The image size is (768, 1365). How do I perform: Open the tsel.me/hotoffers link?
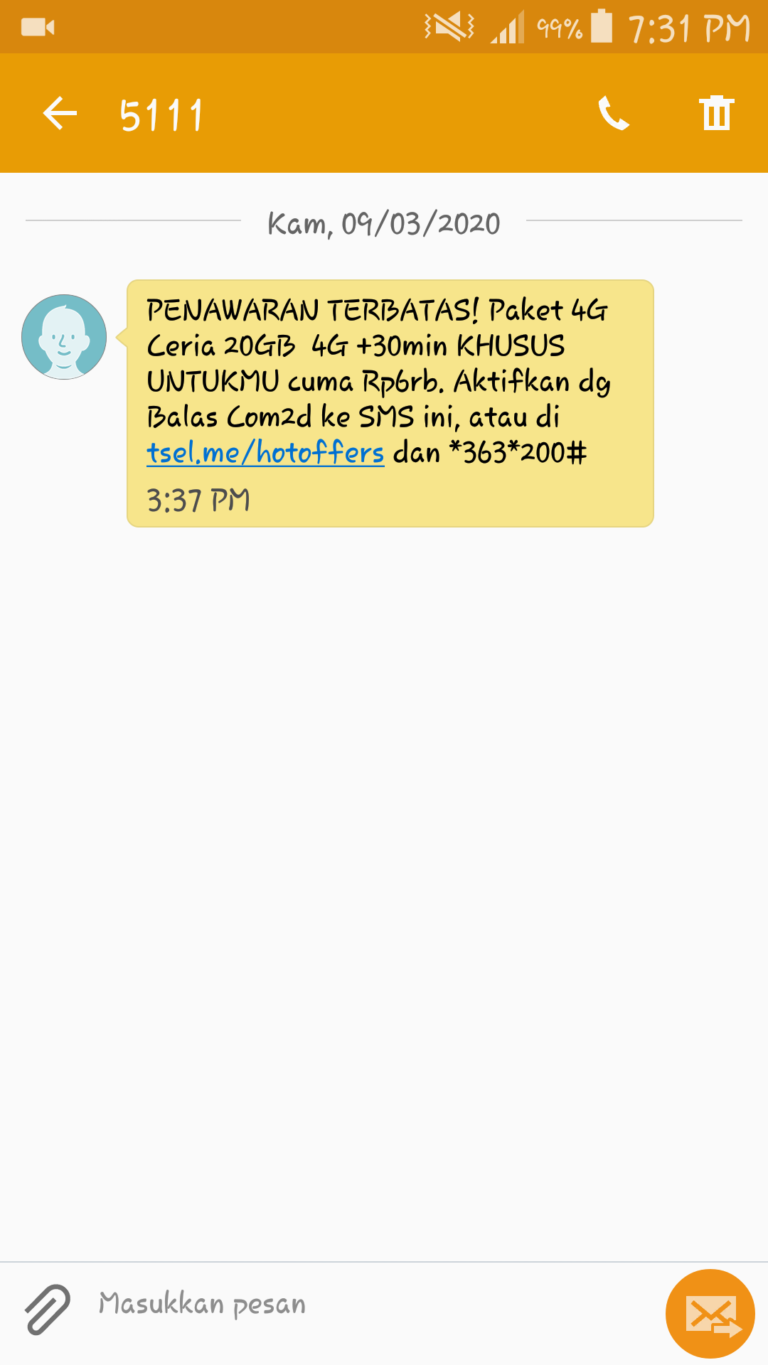tap(265, 453)
